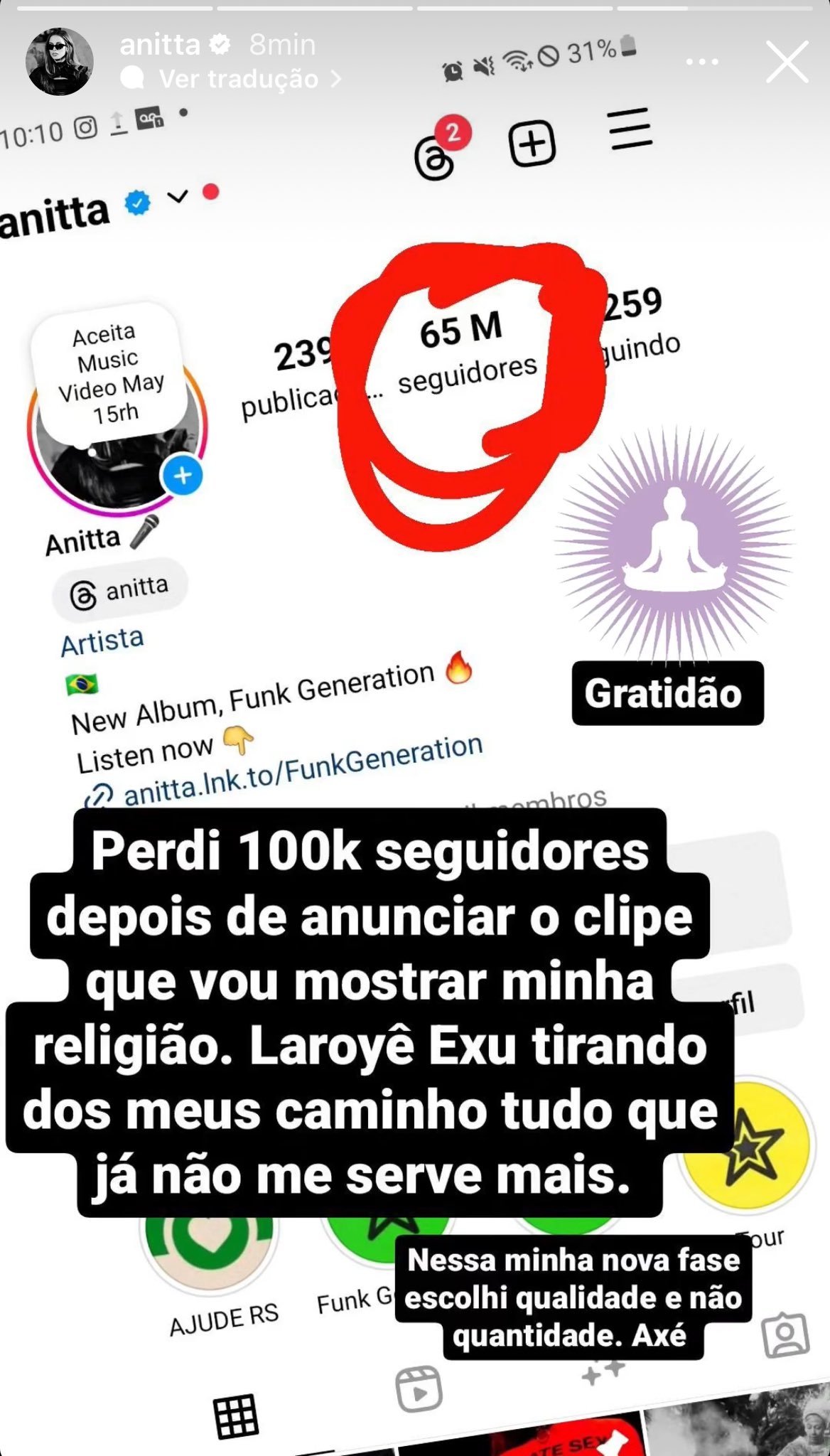The image size is (830, 1456).
Task: Tap the anitta username in the story header
Action: [160, 45]
